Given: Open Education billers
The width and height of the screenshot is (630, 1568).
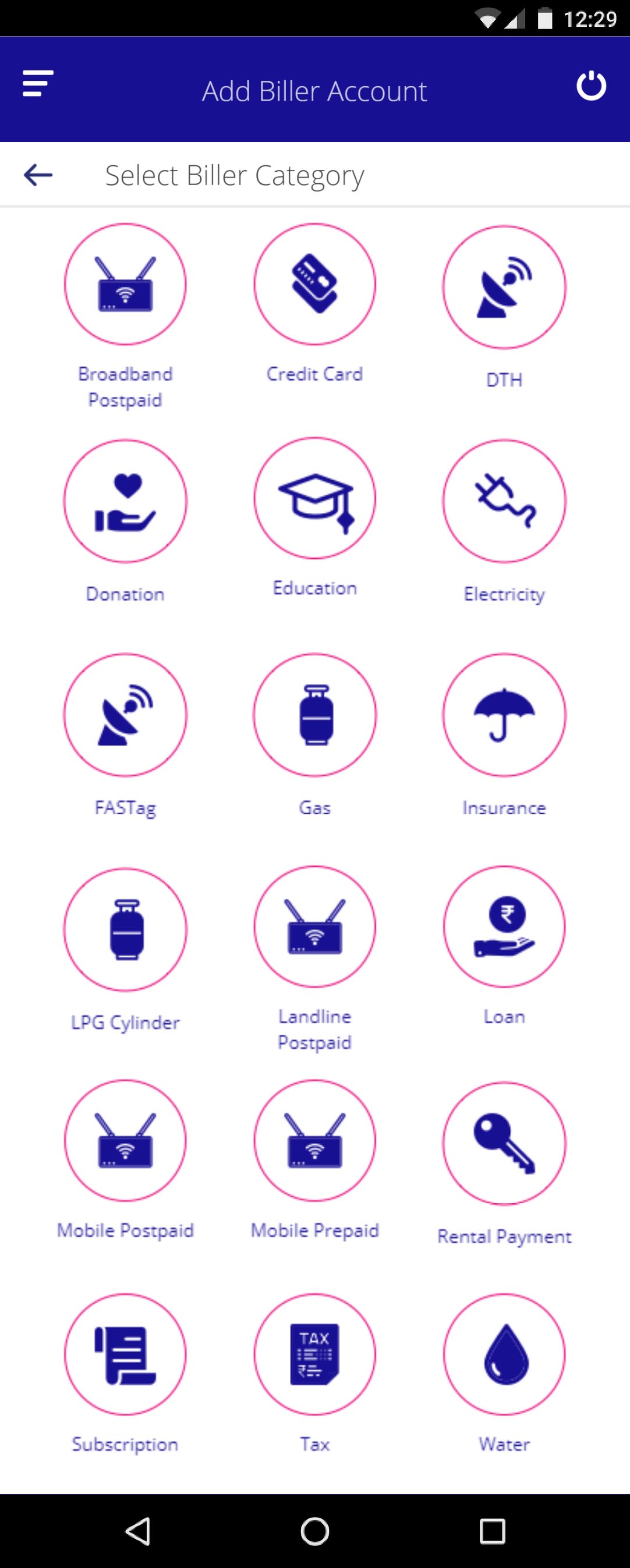Looking at the screenshot, I should (314, 498).
